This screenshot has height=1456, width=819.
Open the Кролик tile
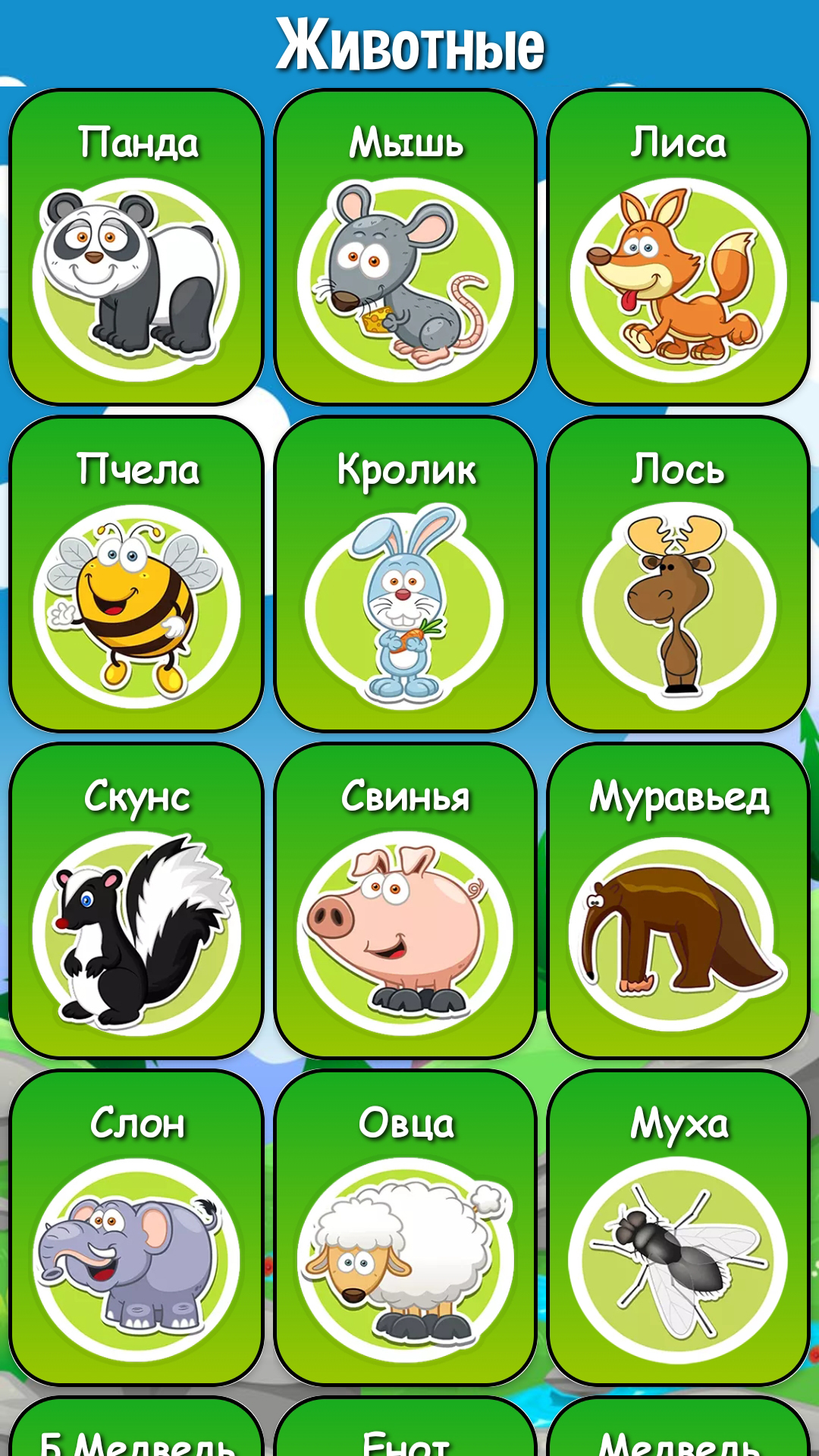point(406,574)
